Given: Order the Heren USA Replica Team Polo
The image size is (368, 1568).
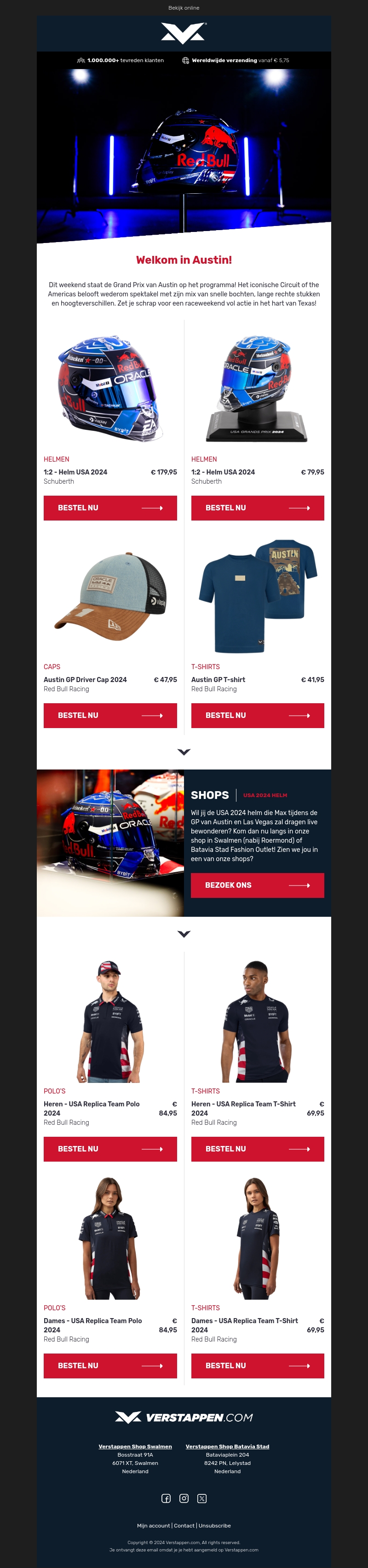Looking at the screenshot, I should [110, 1149].
